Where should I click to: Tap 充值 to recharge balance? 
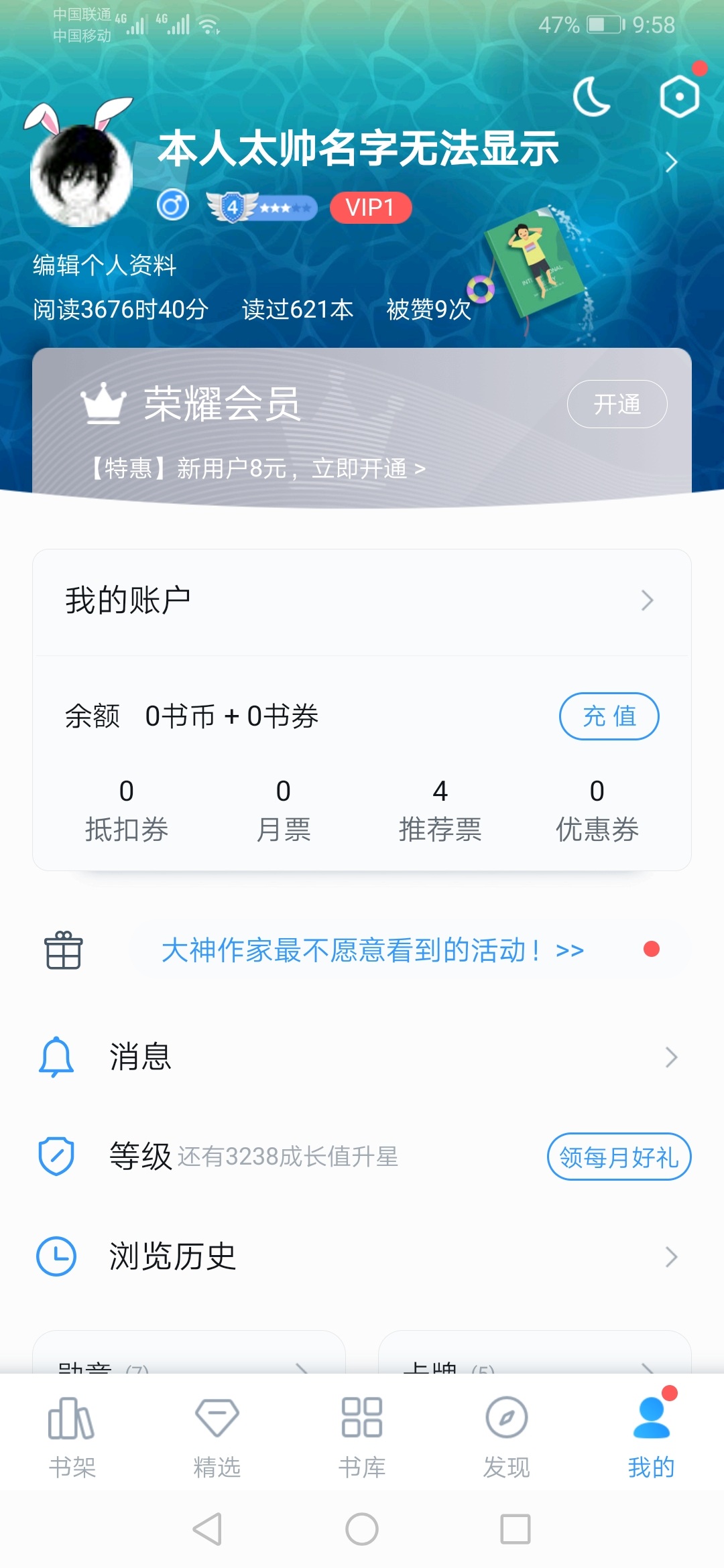pos(609,716)
